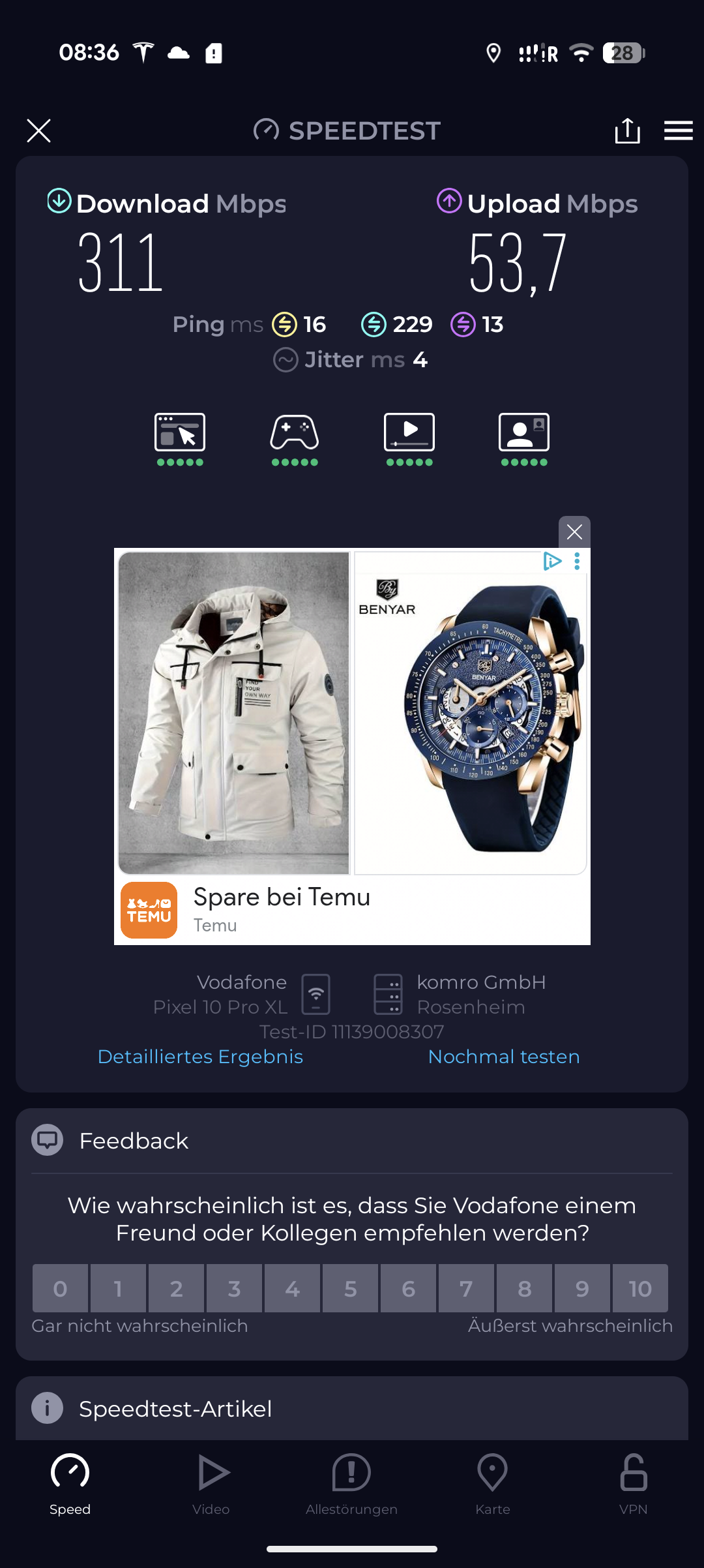Dismiss the Temu advertisement

pyautogui.click(x=574, y=532)
